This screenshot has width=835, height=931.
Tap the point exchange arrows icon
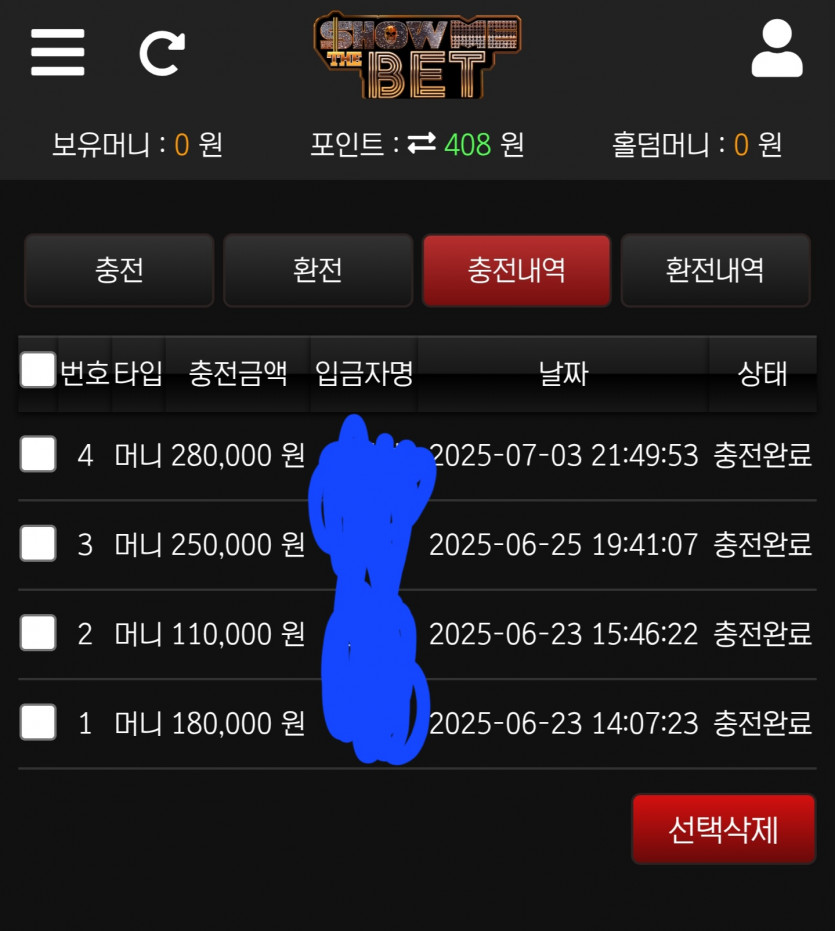[422, 144]
